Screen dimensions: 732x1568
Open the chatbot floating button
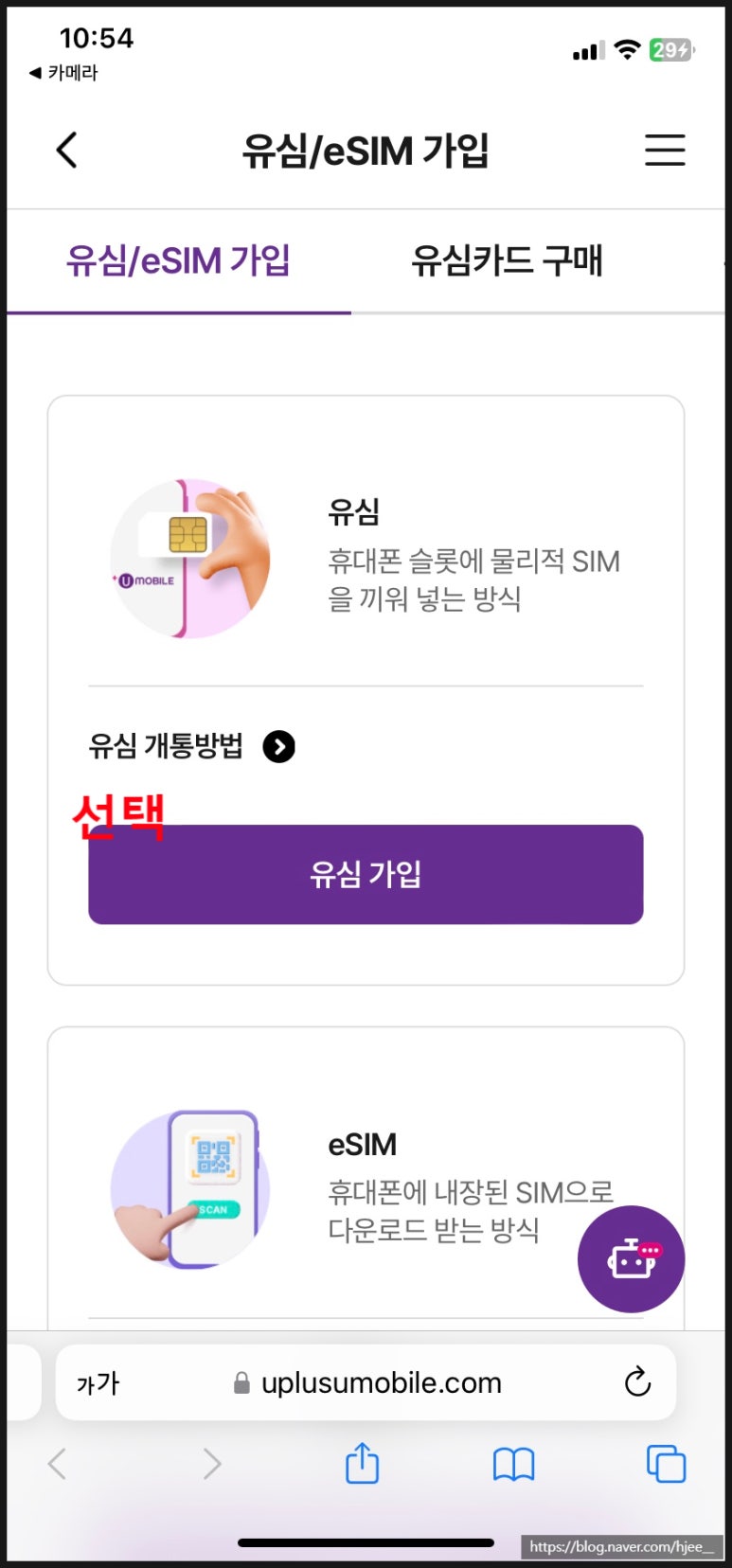pos(631,1258)
